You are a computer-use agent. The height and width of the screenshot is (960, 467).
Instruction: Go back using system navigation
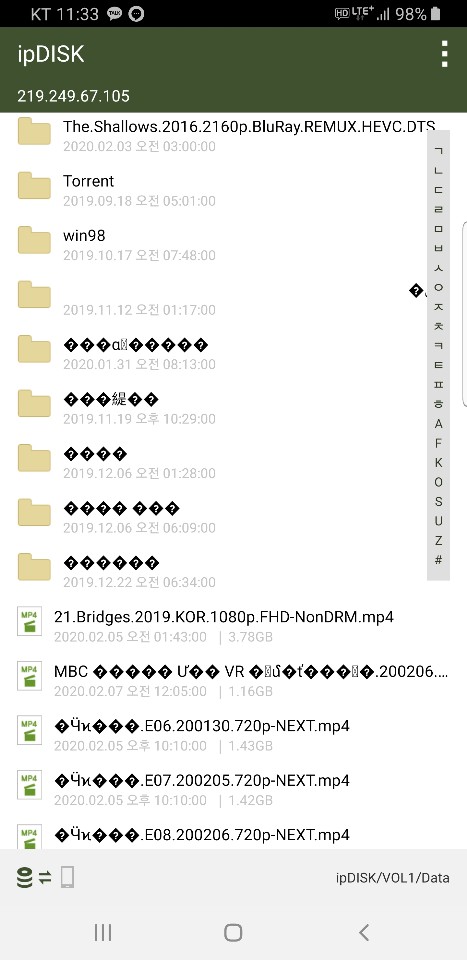click(364, 932)
